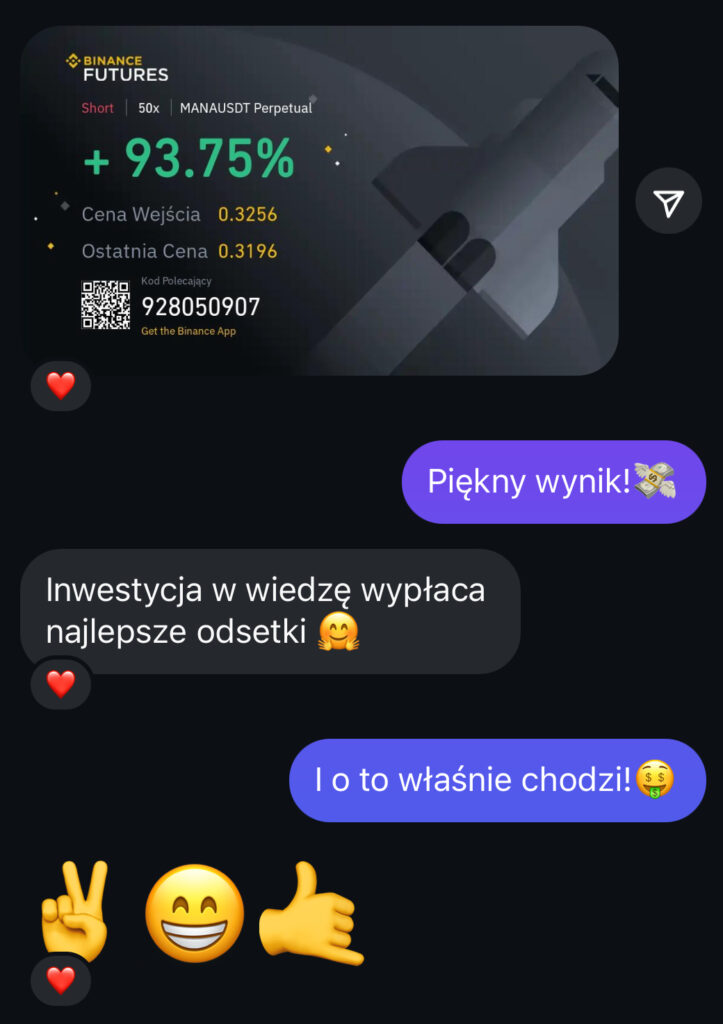
Task: Forward the shared Binance Futures image
Action: click(669, 203)
